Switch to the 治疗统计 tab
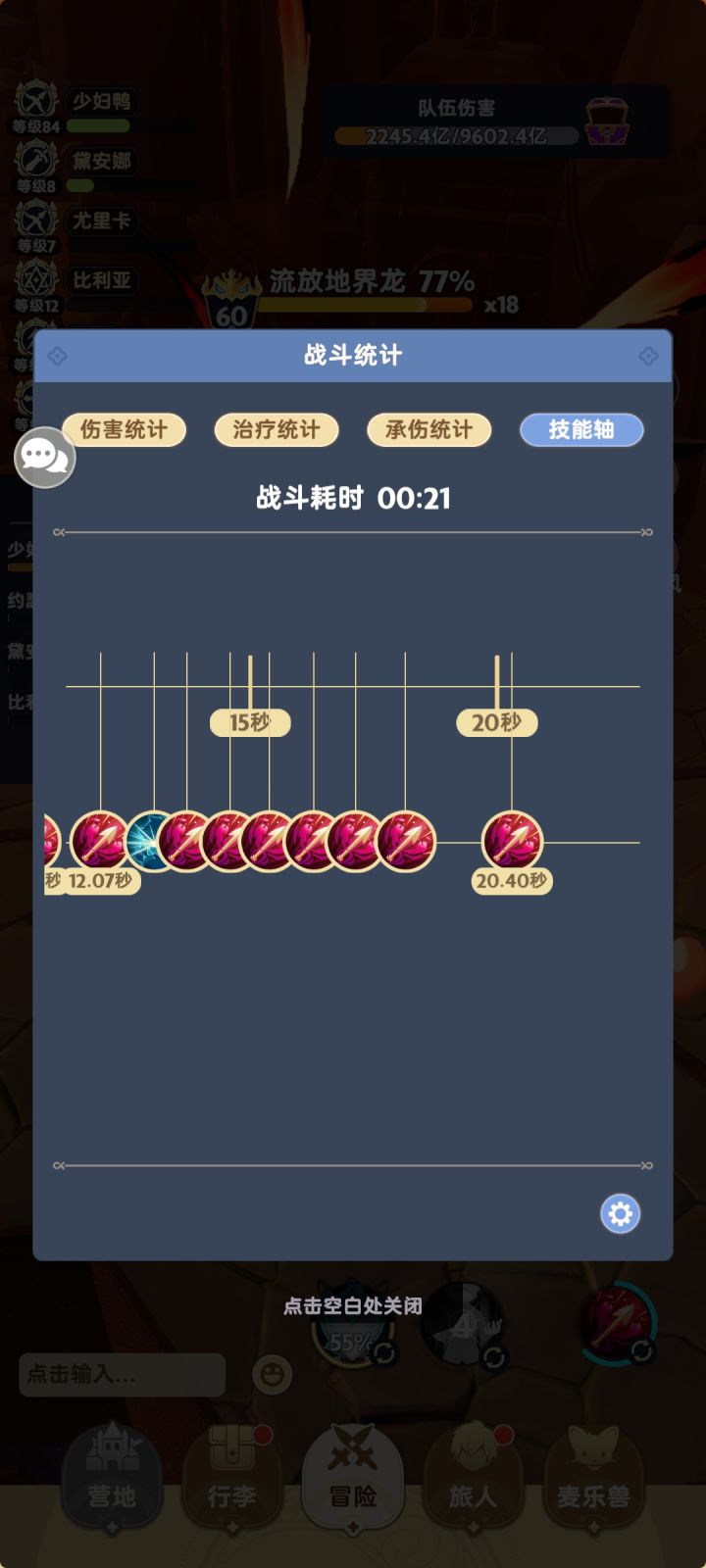This screenshot has width=706, height=1568. point(276,430)
